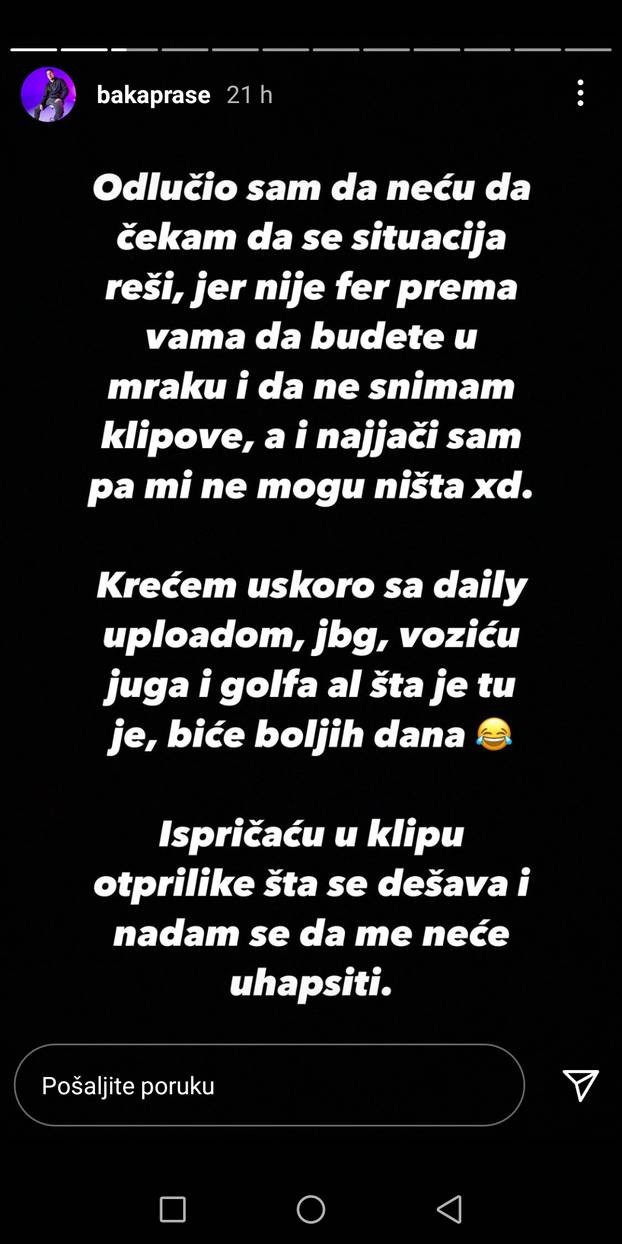Focus the Pošaljite poruku message field

tap(268, 1085)
